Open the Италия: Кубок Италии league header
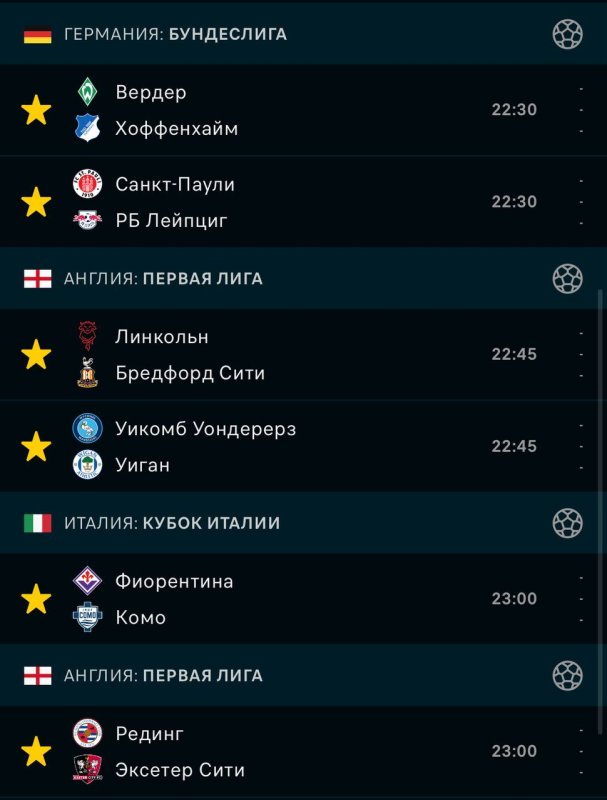 pyautogui.click(x=172, y=523)
